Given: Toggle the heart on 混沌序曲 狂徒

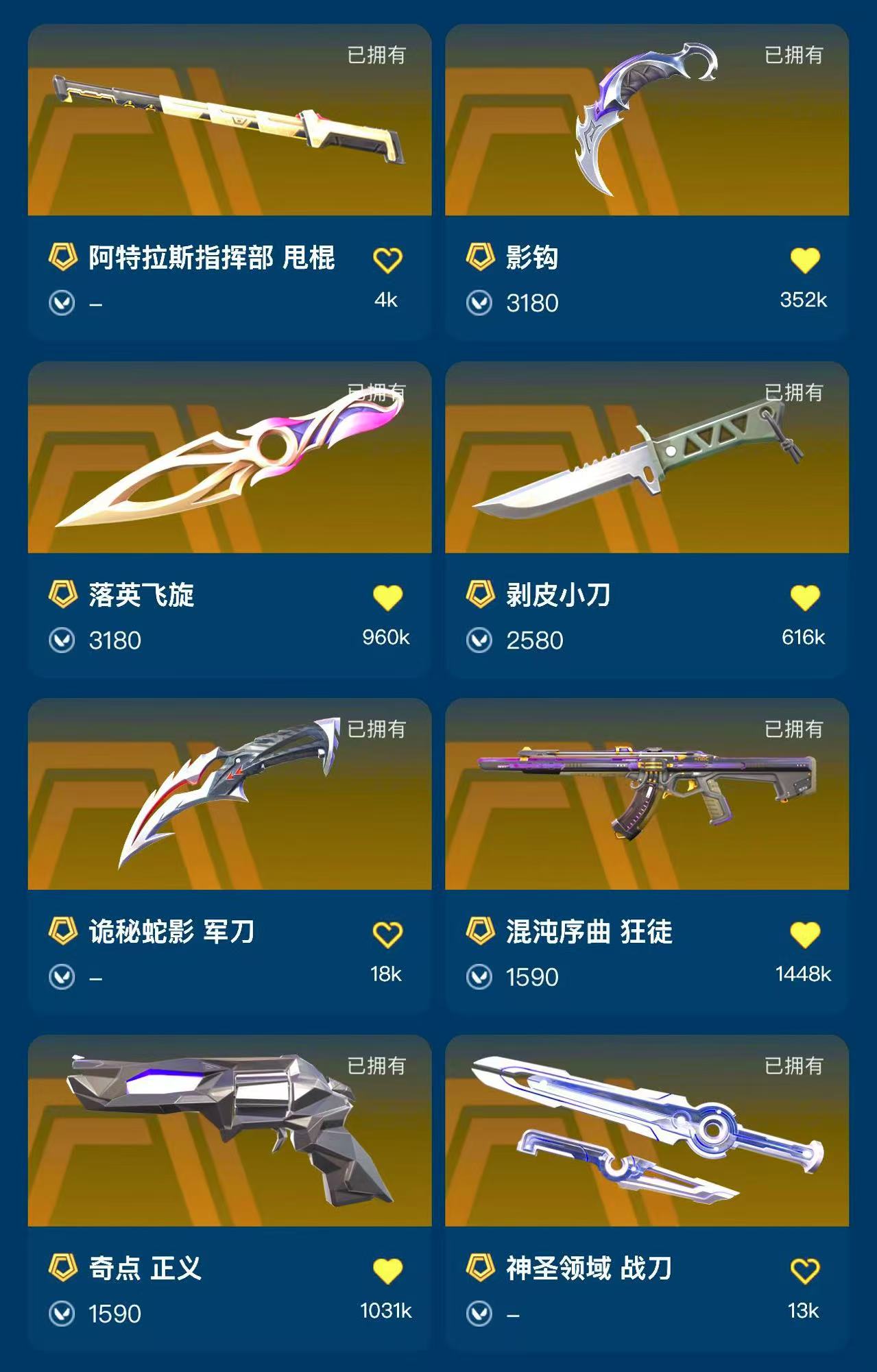Looking at the screenshot, I should point(805,935).
